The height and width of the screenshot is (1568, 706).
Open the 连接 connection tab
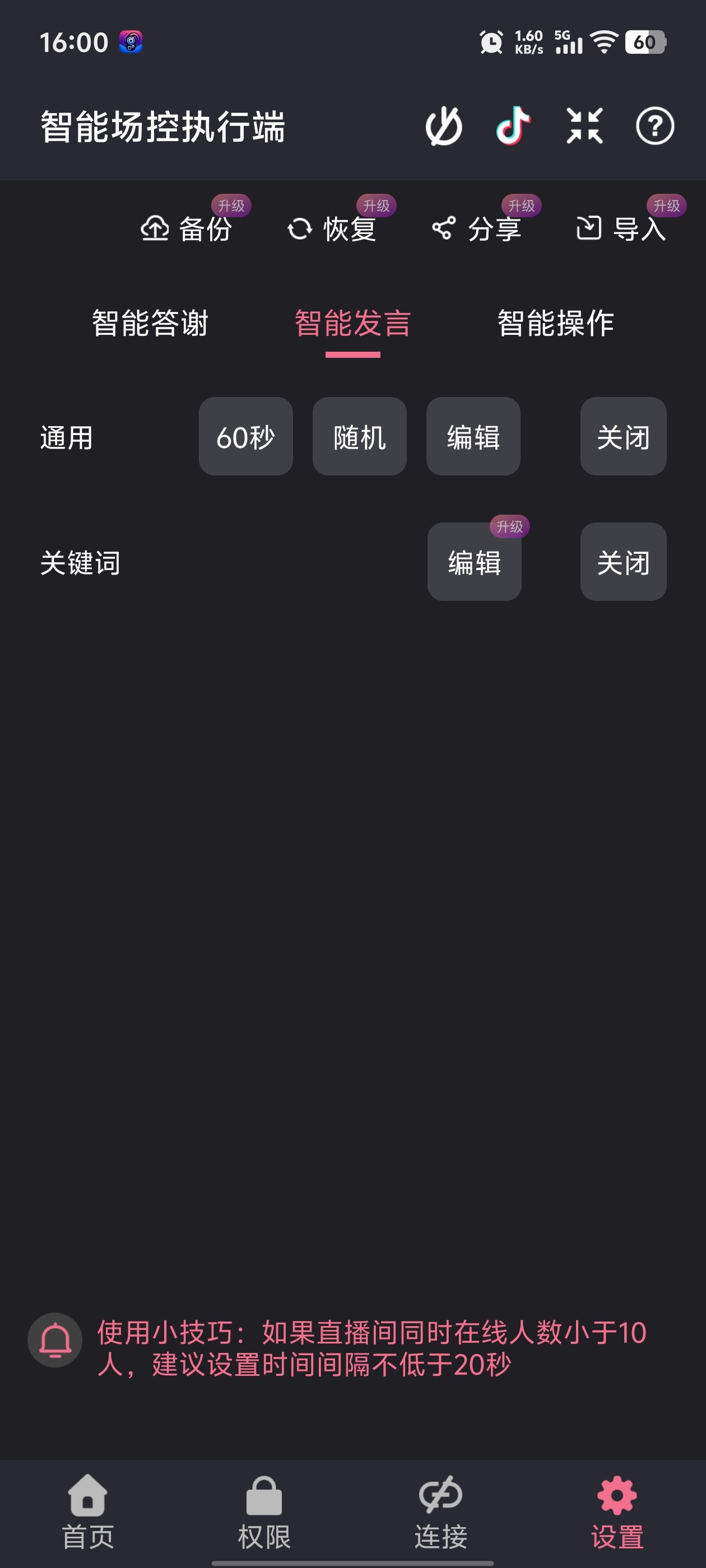(441, 1511)
